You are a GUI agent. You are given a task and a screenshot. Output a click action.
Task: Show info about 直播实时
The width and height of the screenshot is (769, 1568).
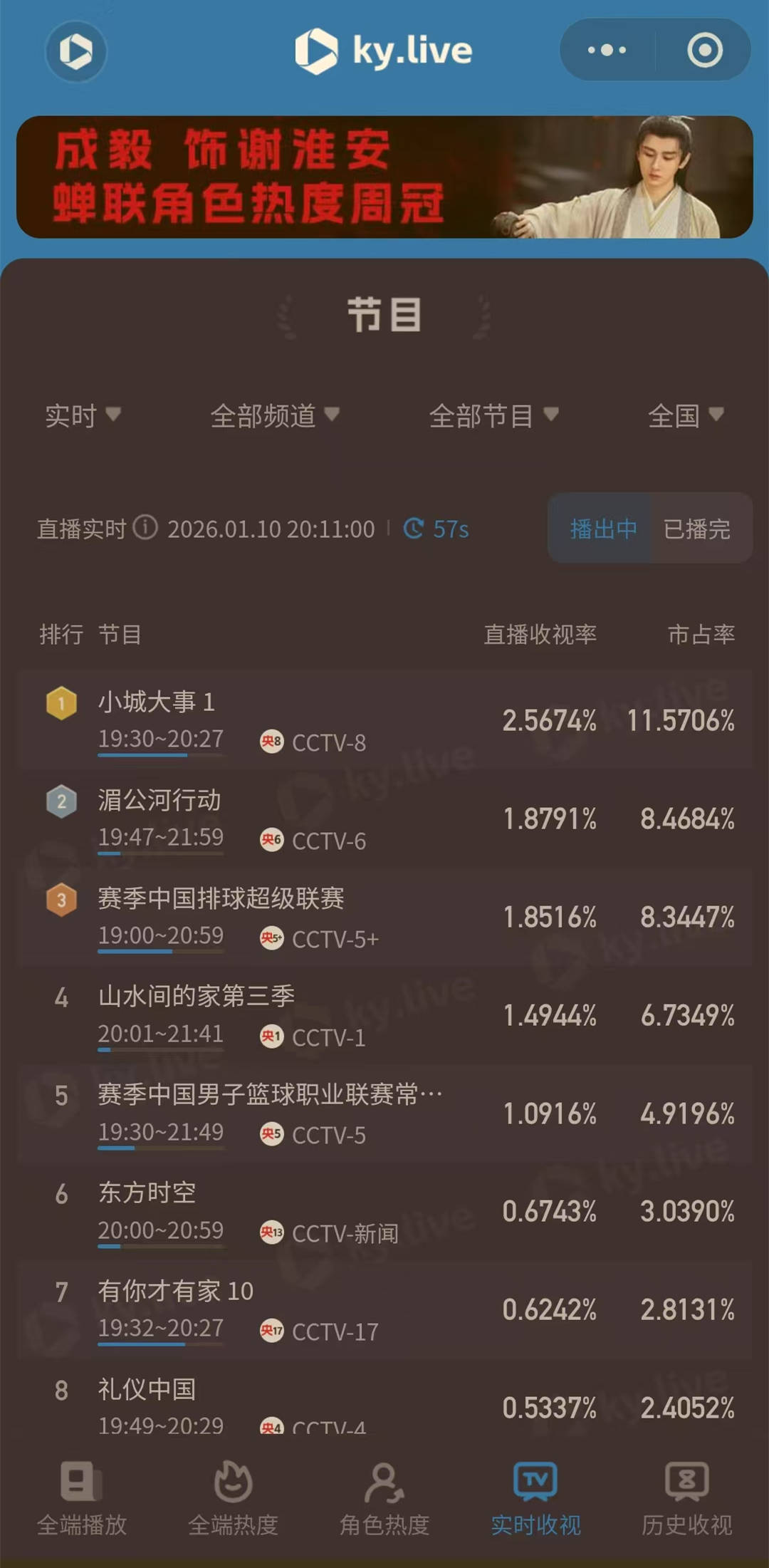146,528
